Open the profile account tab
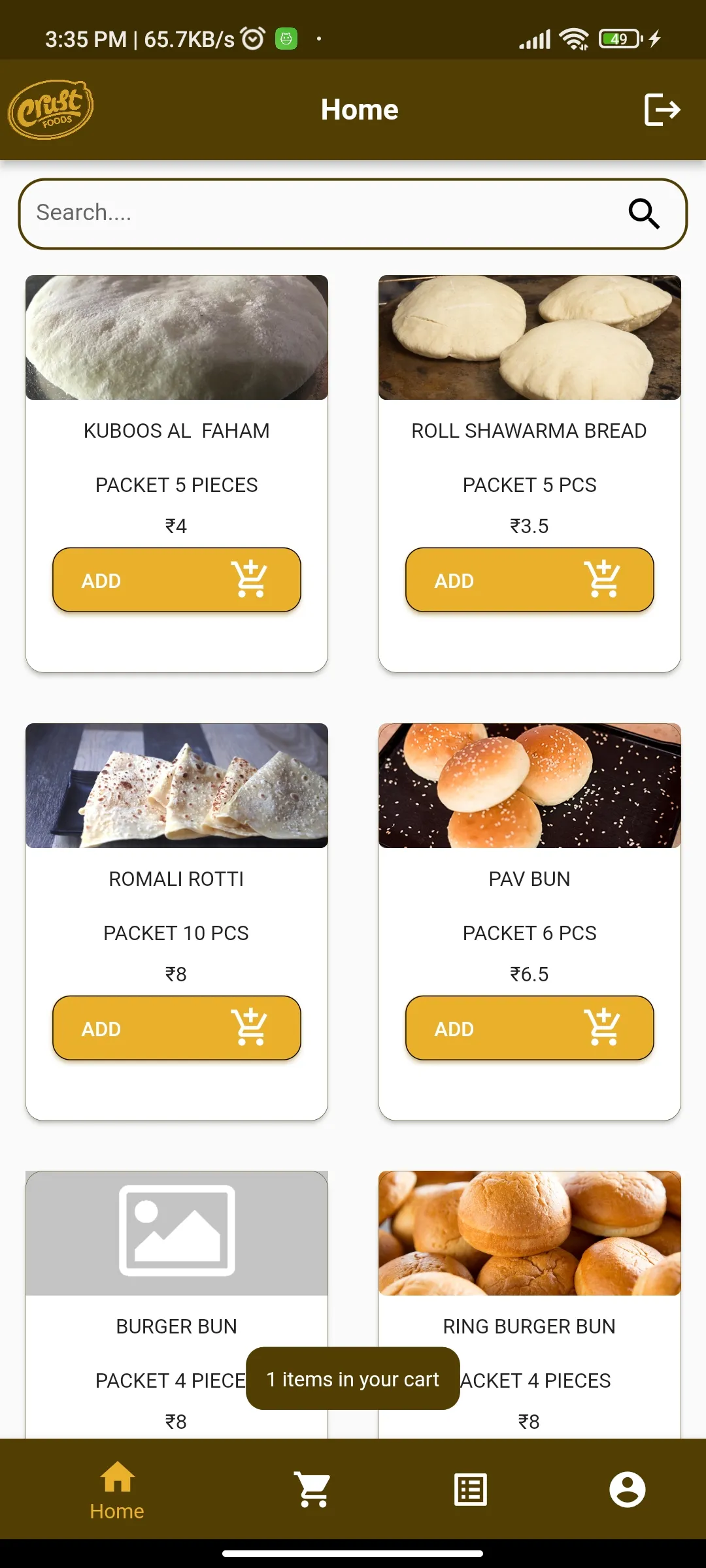The image size is (706, 1568). coord(628,1490)
